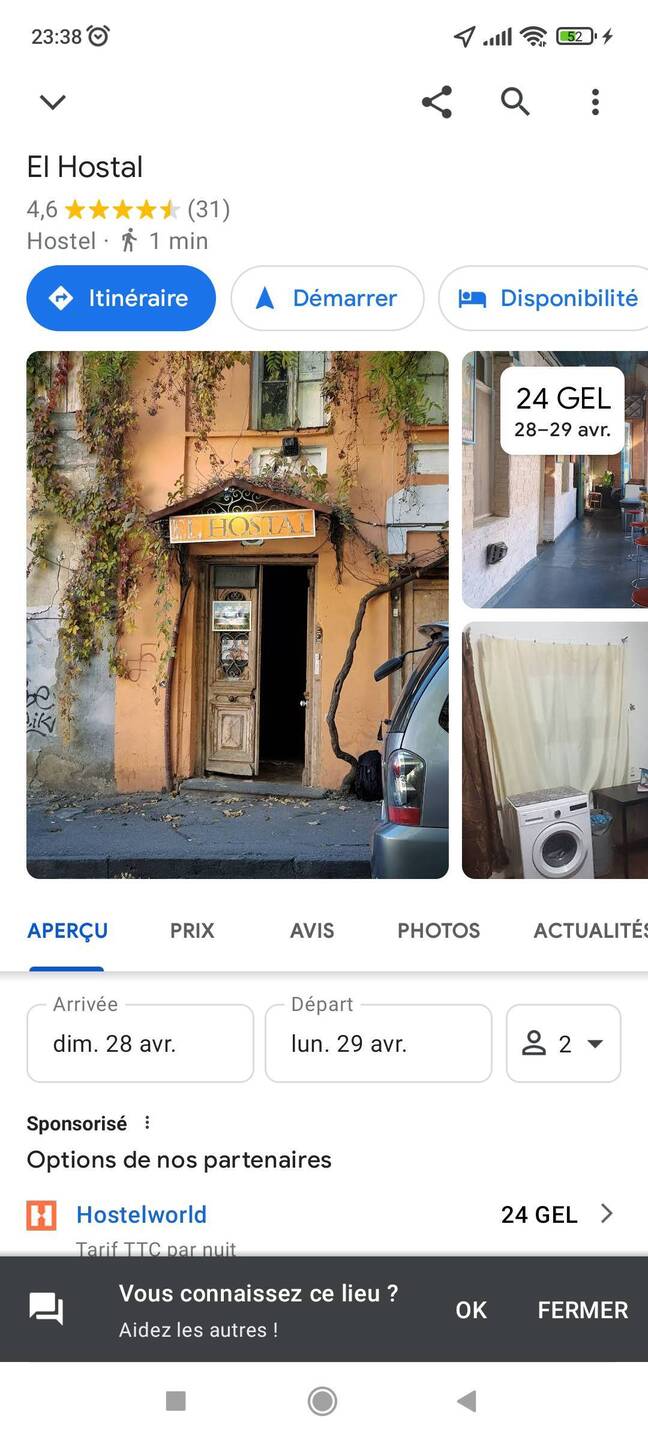Open the washing machine photo

click(x=555, y=750)
